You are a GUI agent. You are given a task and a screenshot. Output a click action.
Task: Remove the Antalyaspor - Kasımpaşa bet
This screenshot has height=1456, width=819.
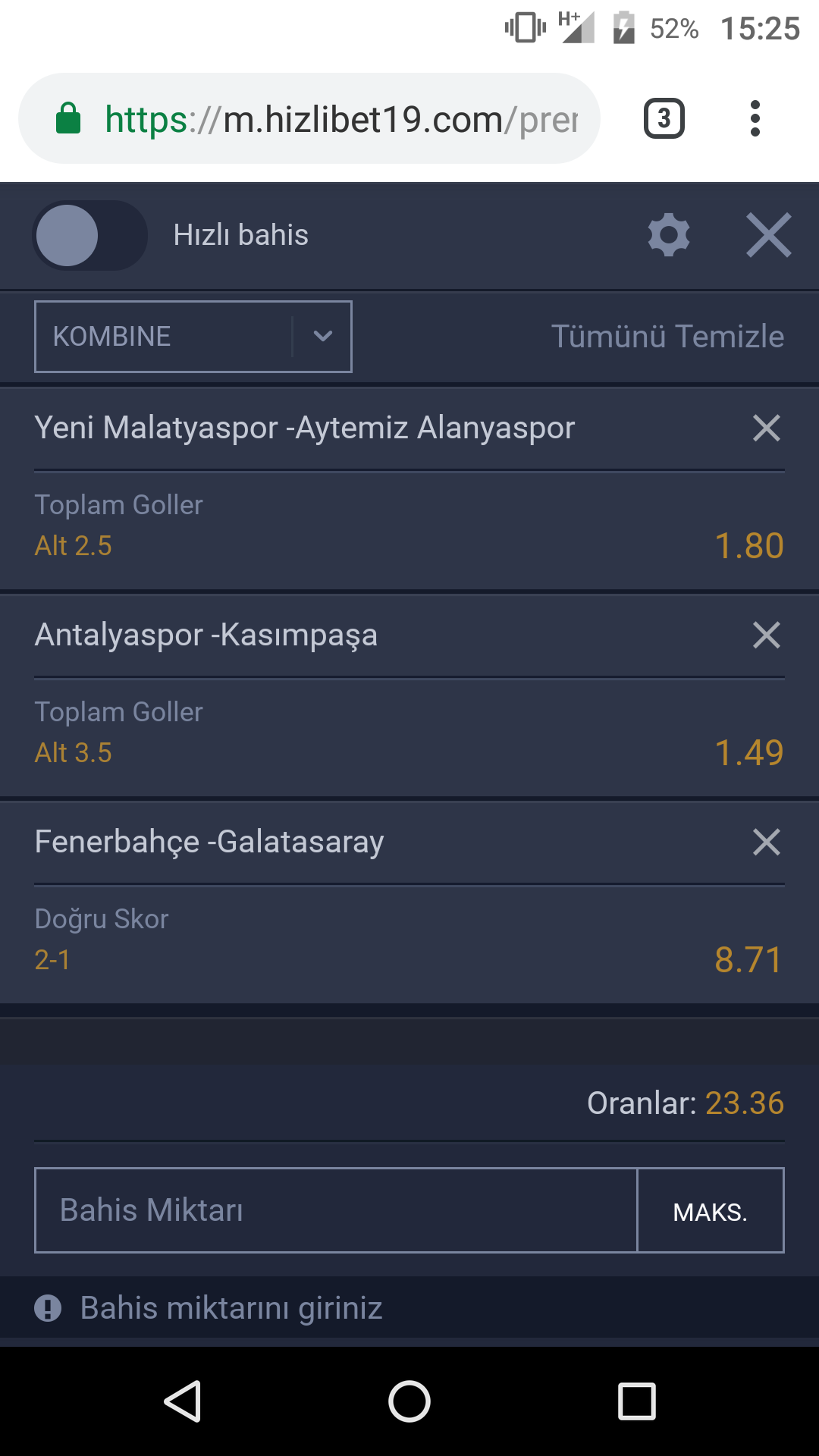click(x=767, y=635)
